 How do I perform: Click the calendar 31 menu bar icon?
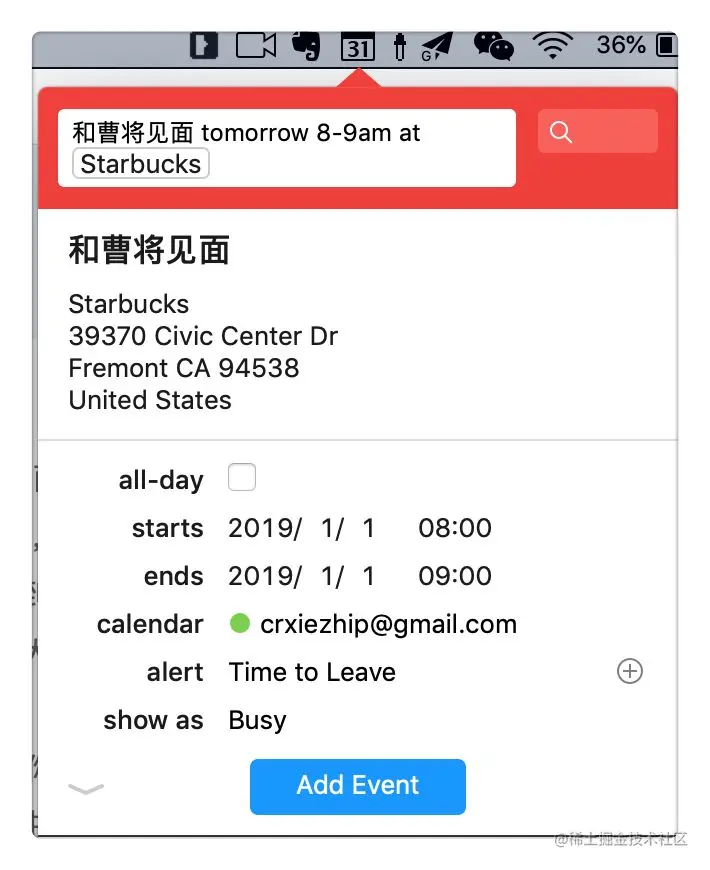click(x=358, y=46)
